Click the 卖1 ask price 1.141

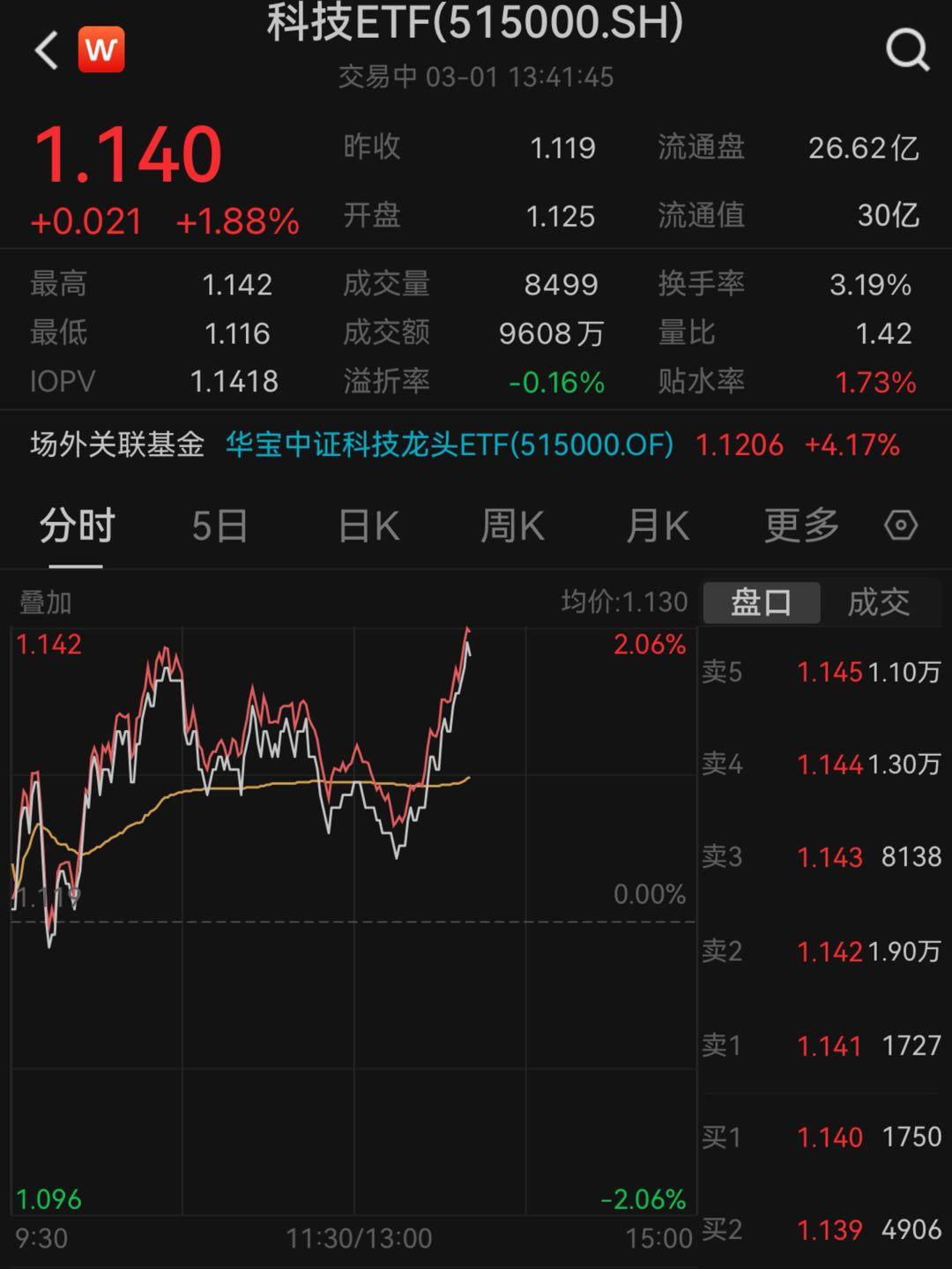point(829,1047)
